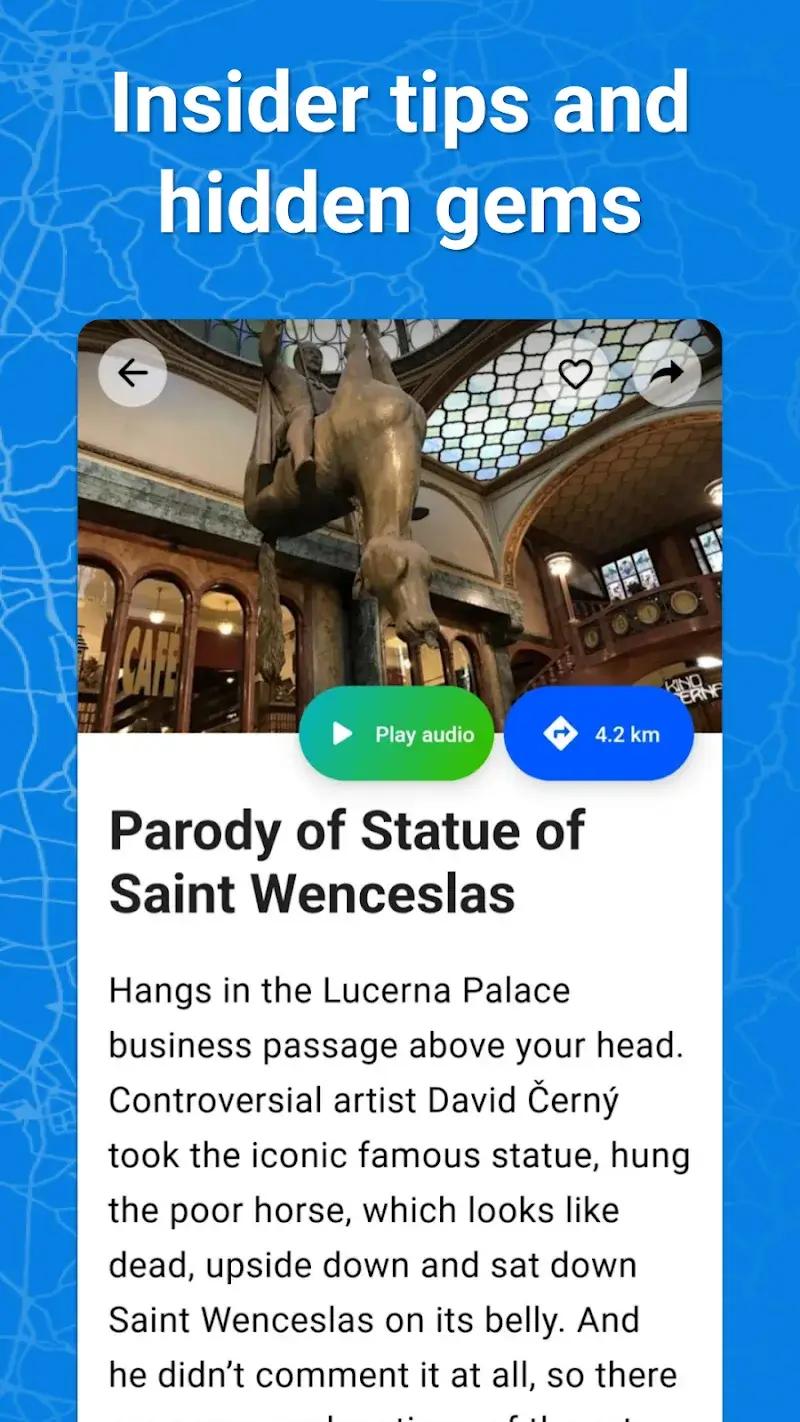Click the Insider tips and hidden gems heading
Screen dimensions: 800x1422
pyautogui.click(x=400, y=150)
